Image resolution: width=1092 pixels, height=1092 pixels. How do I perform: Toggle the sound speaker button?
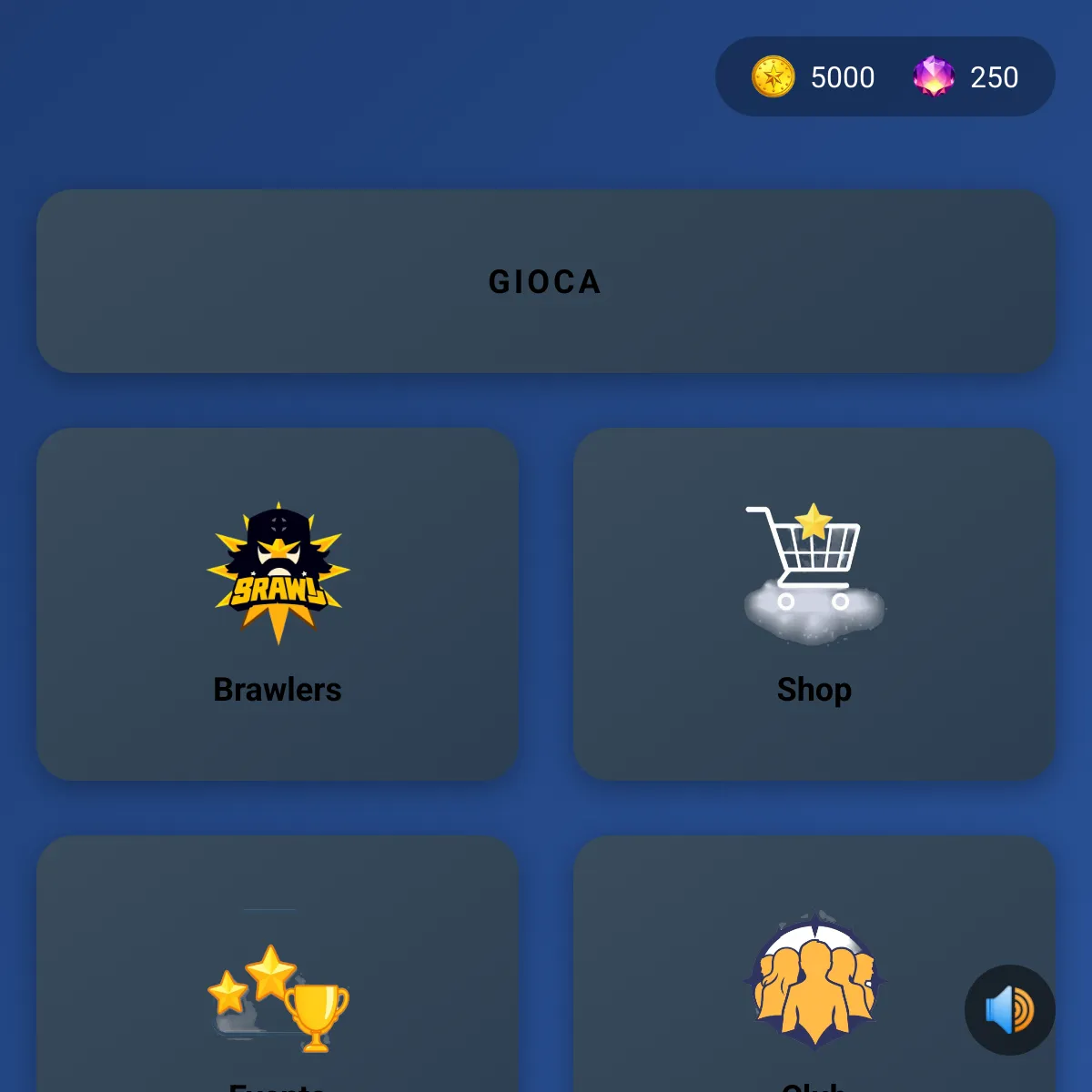click(x=1009, y=1010)
